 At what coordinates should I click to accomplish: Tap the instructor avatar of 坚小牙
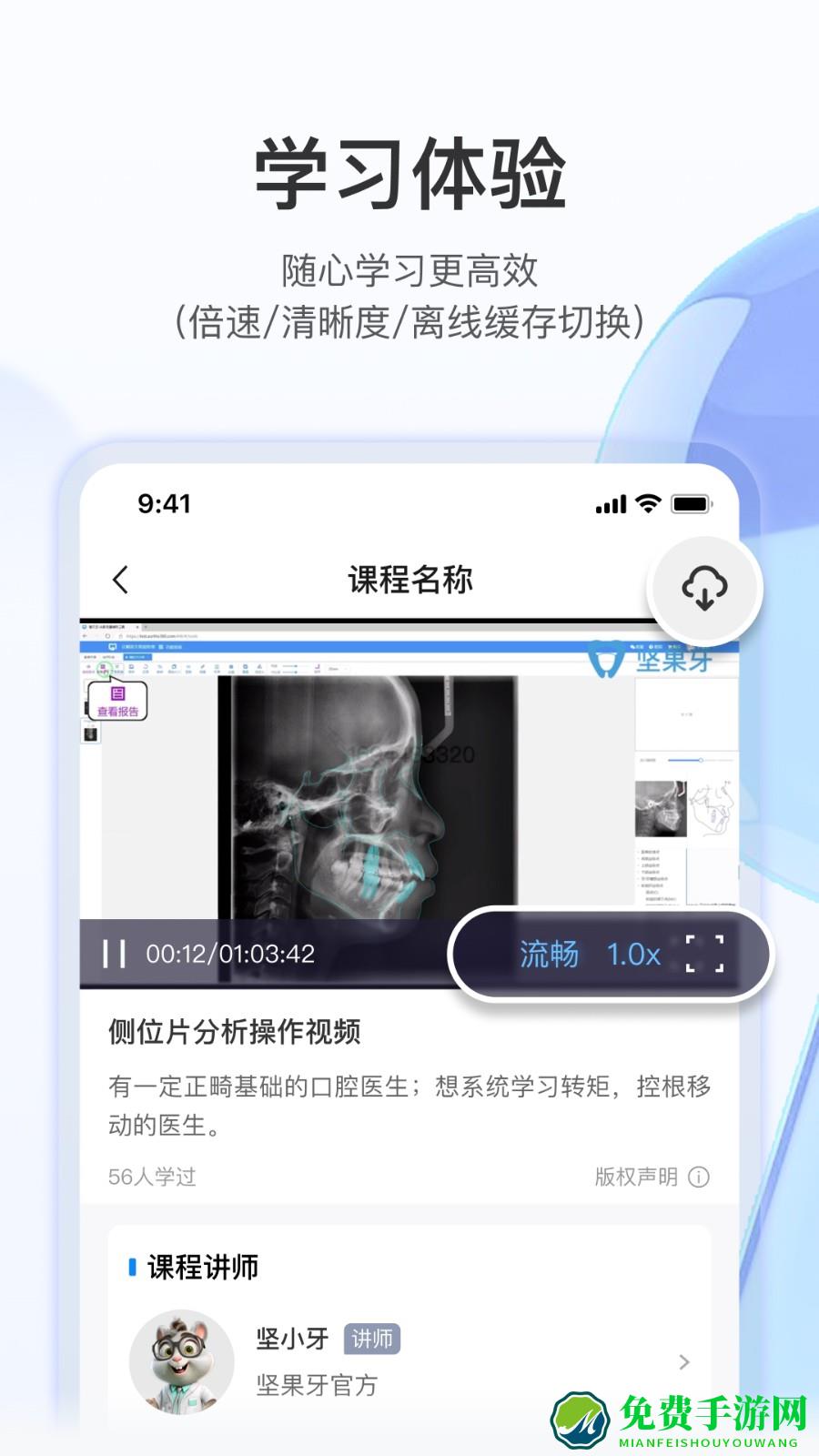pyautogui.click(x=179, y=1361)
